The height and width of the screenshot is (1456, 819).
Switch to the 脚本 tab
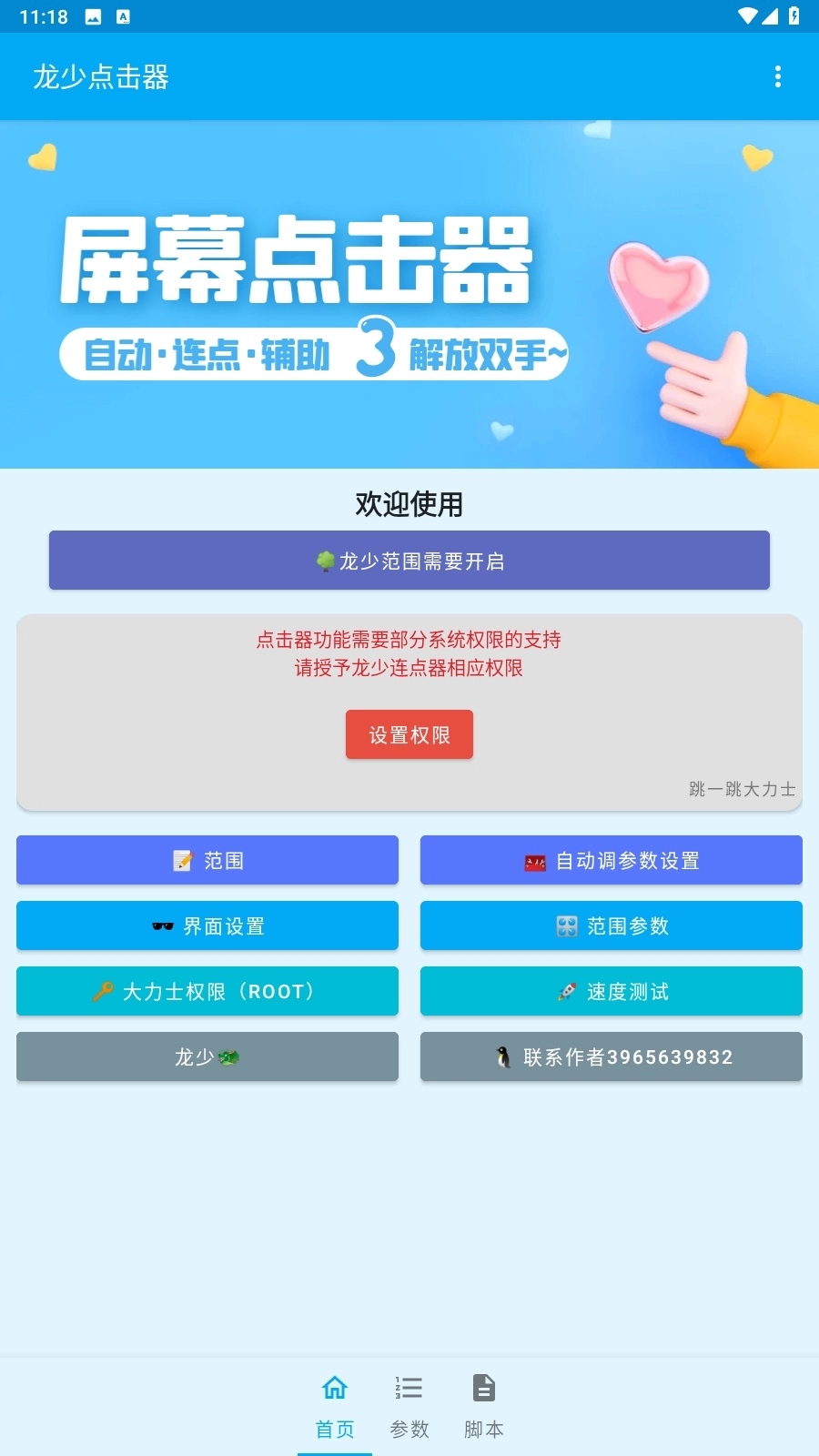pyautogui.click(x=484, y=1406)
